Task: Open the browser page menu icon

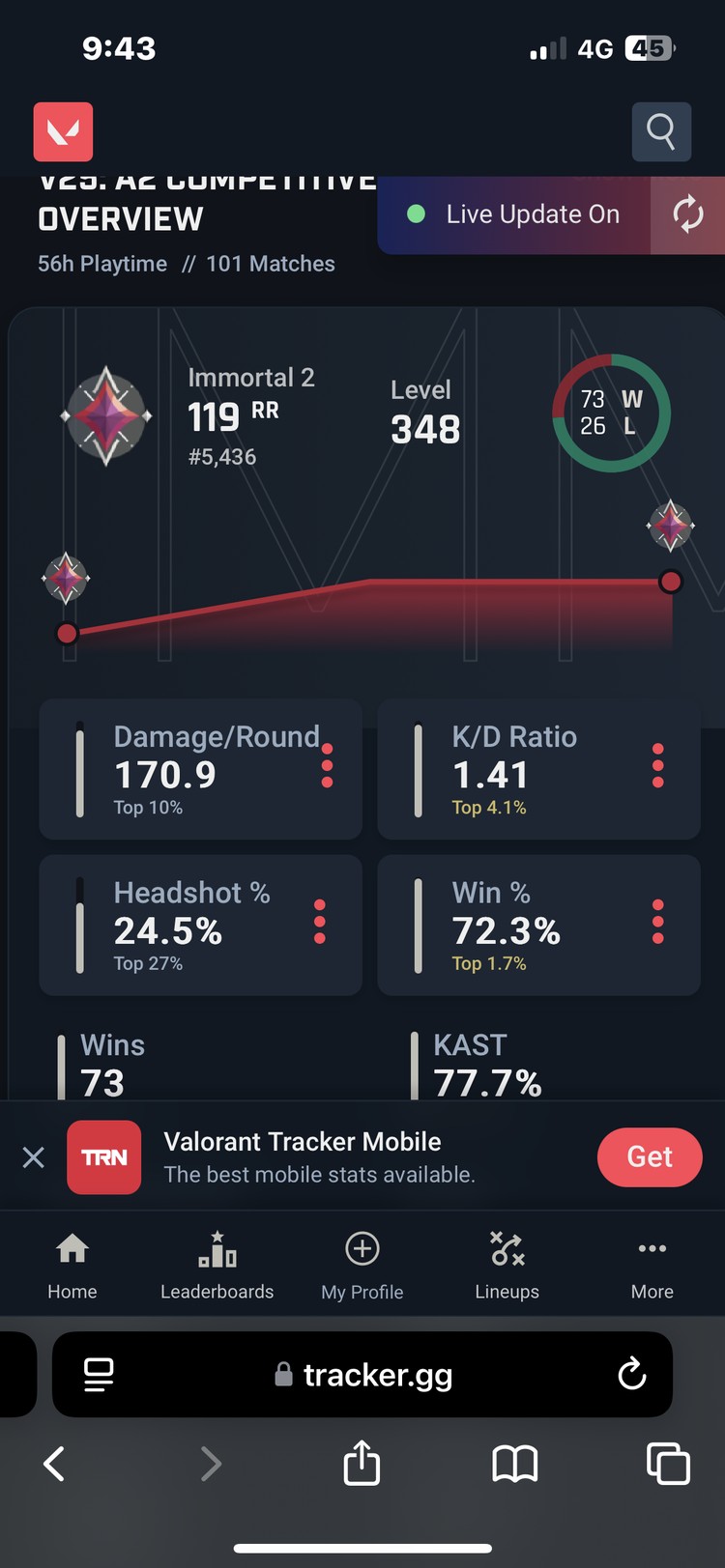Action: (x=99, y=1374)
